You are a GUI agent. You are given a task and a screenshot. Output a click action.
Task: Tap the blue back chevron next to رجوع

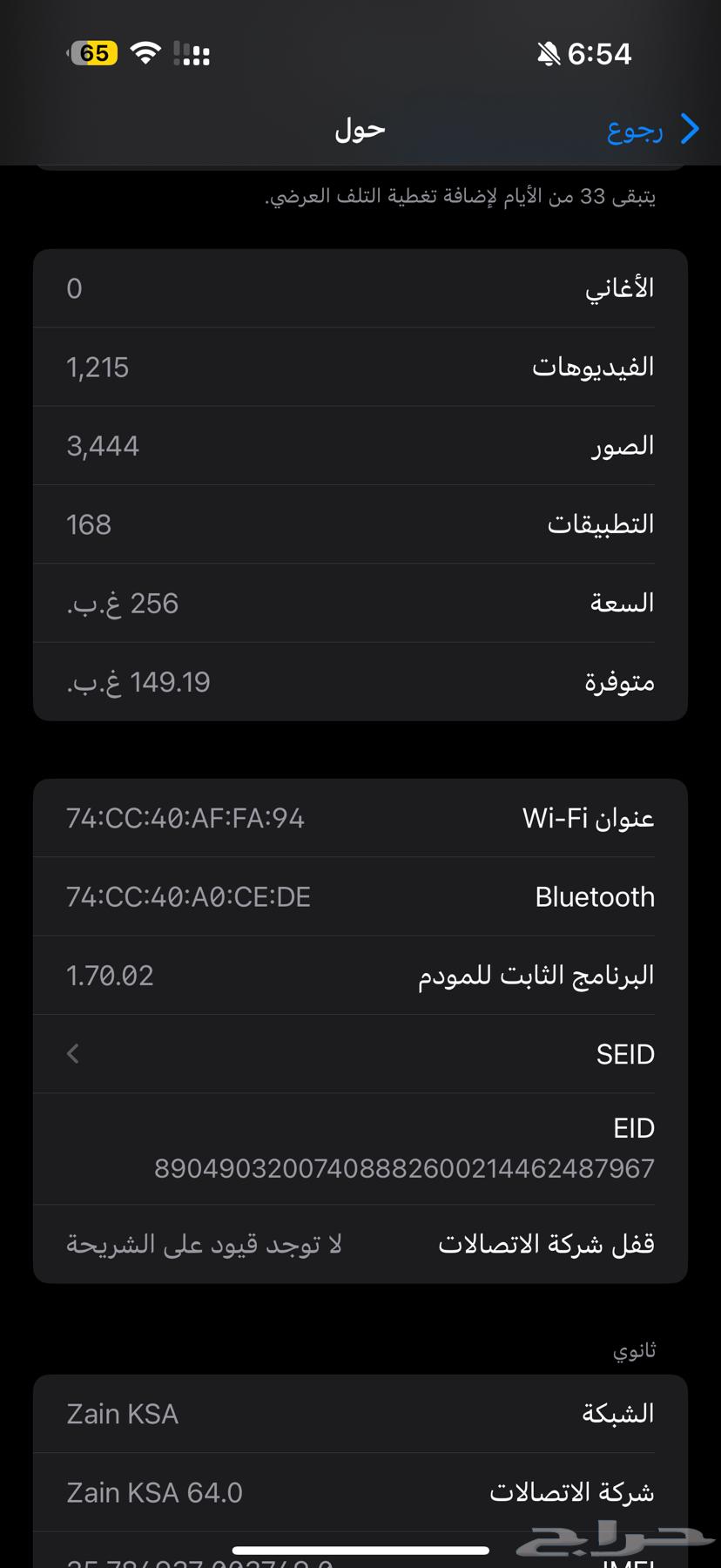pos(689,129)
